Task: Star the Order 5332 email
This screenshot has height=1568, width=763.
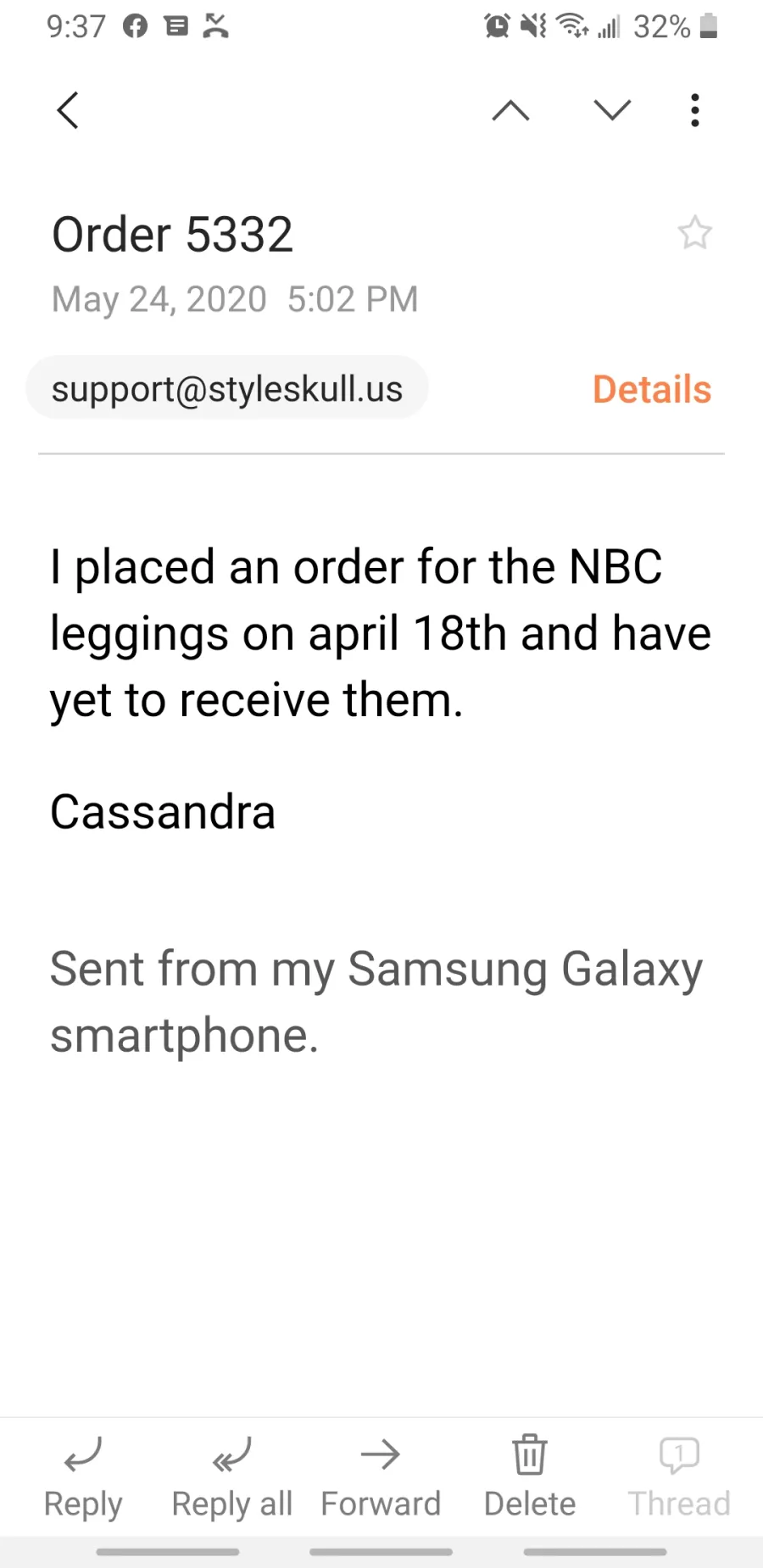Action: (x=695, y=233)
